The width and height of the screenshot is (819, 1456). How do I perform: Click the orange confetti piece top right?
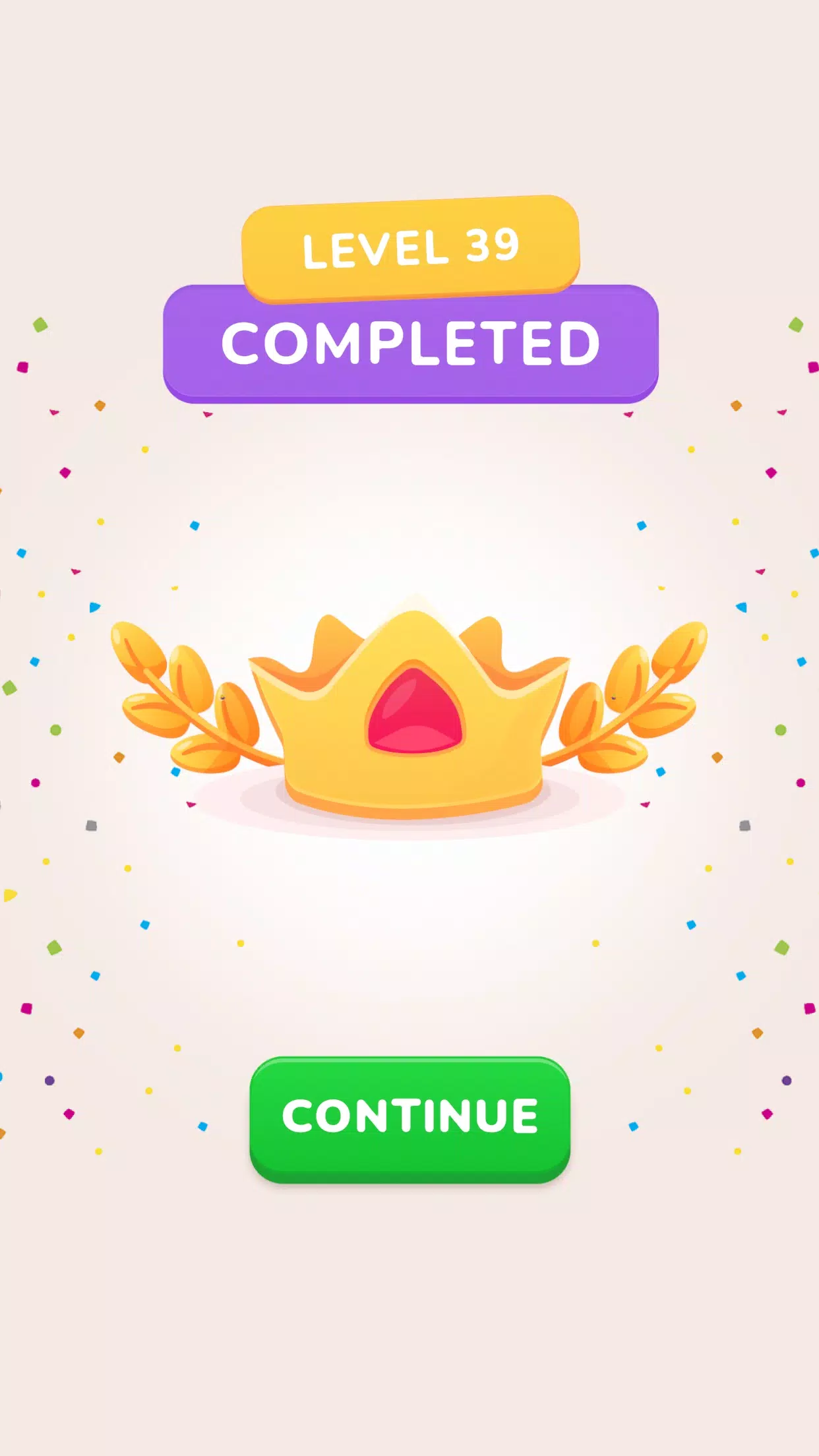pos(735,404)
